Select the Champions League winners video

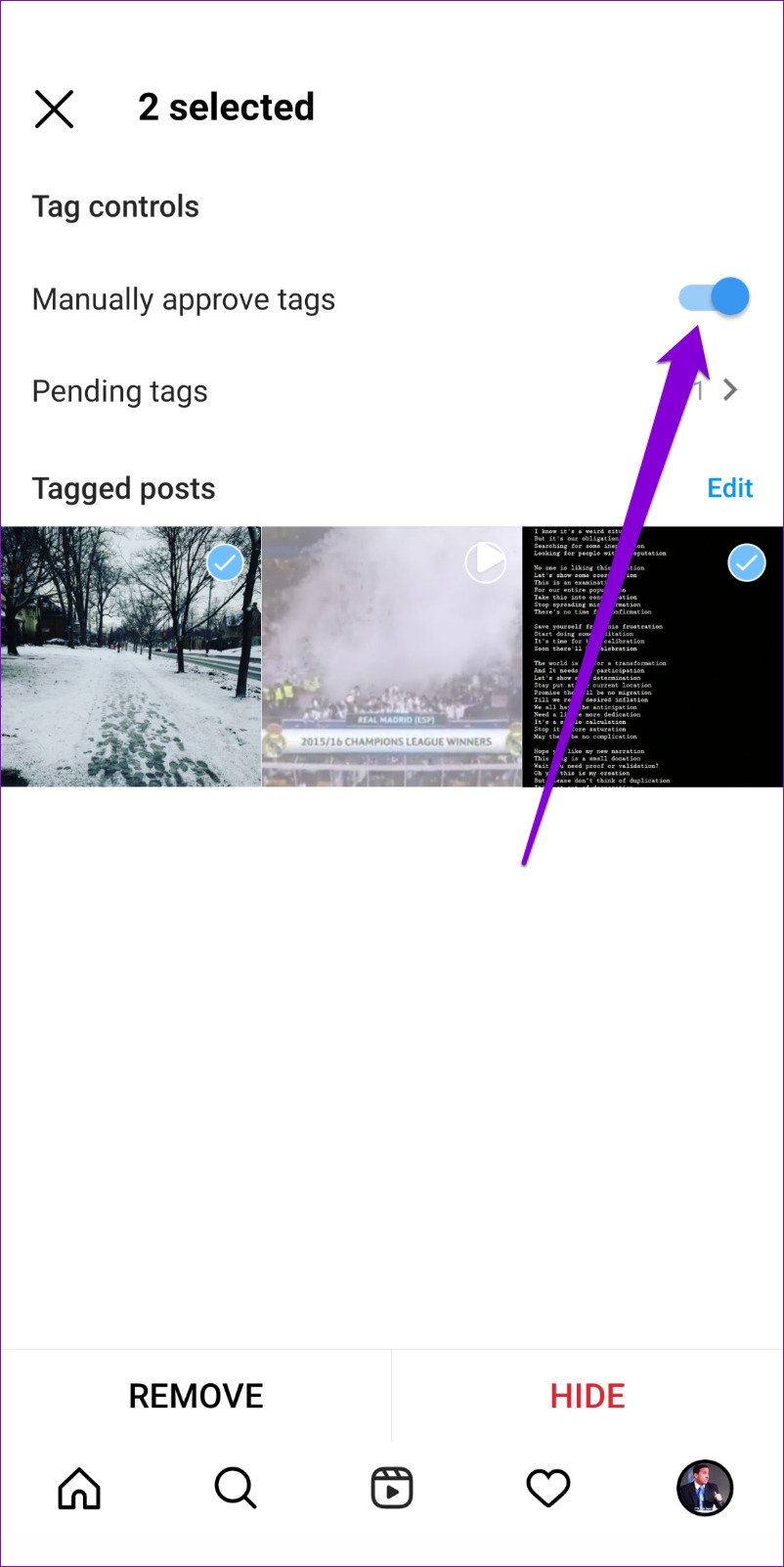coord(392,656)
